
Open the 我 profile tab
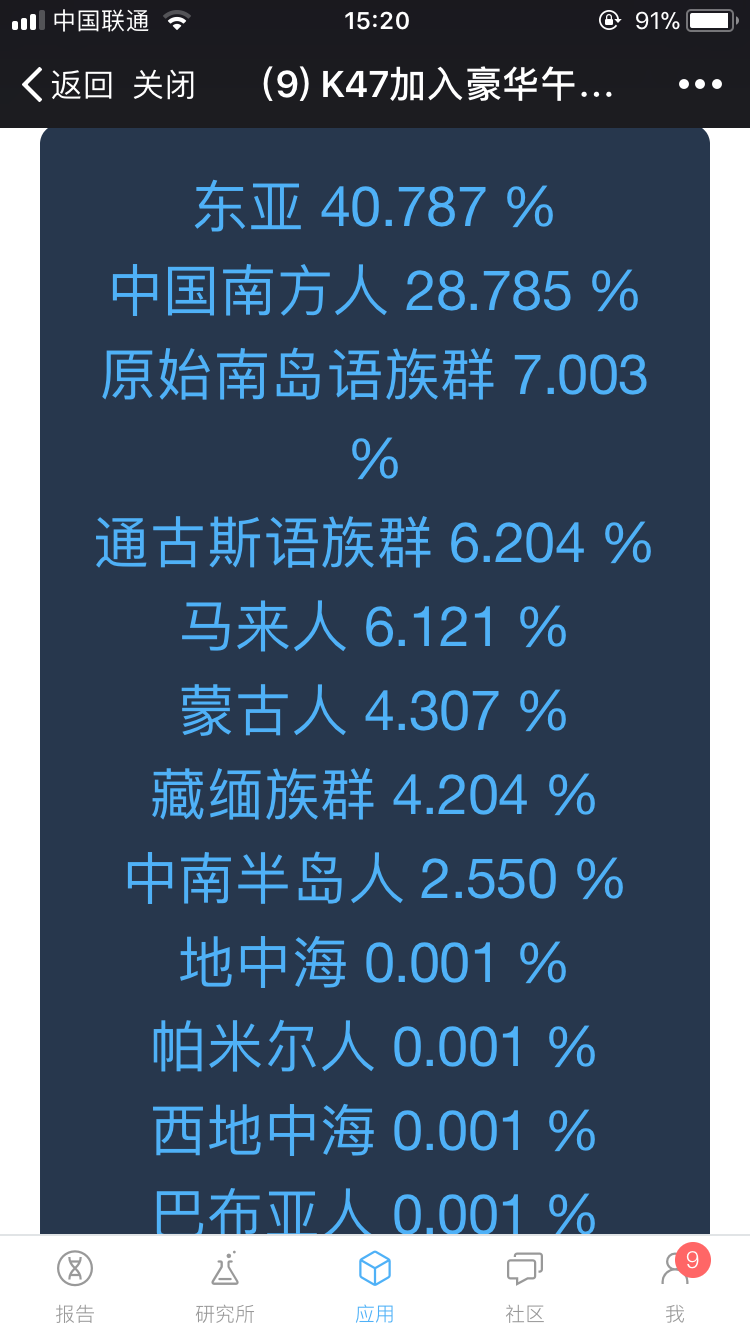(676, 1287)
